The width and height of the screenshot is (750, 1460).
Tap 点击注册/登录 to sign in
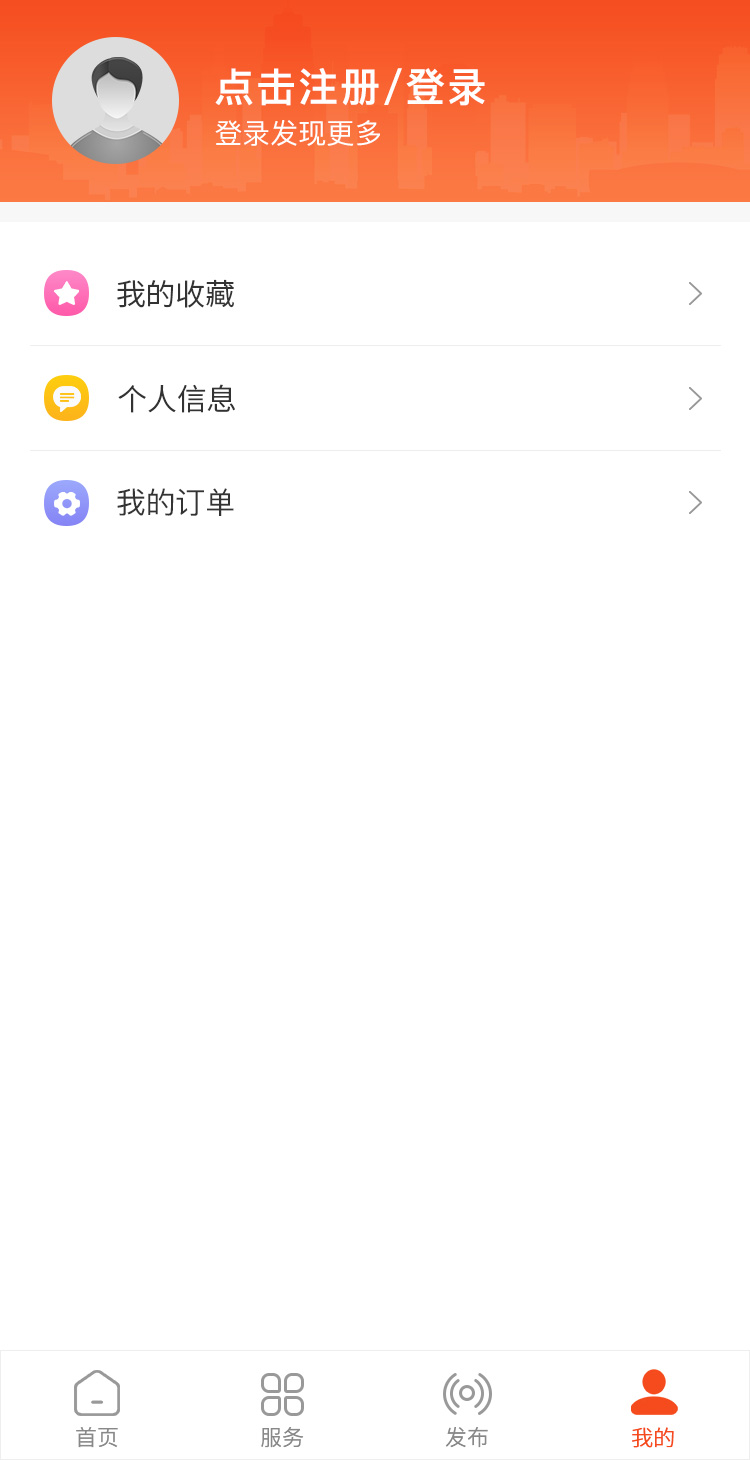(x=350, y=88)
